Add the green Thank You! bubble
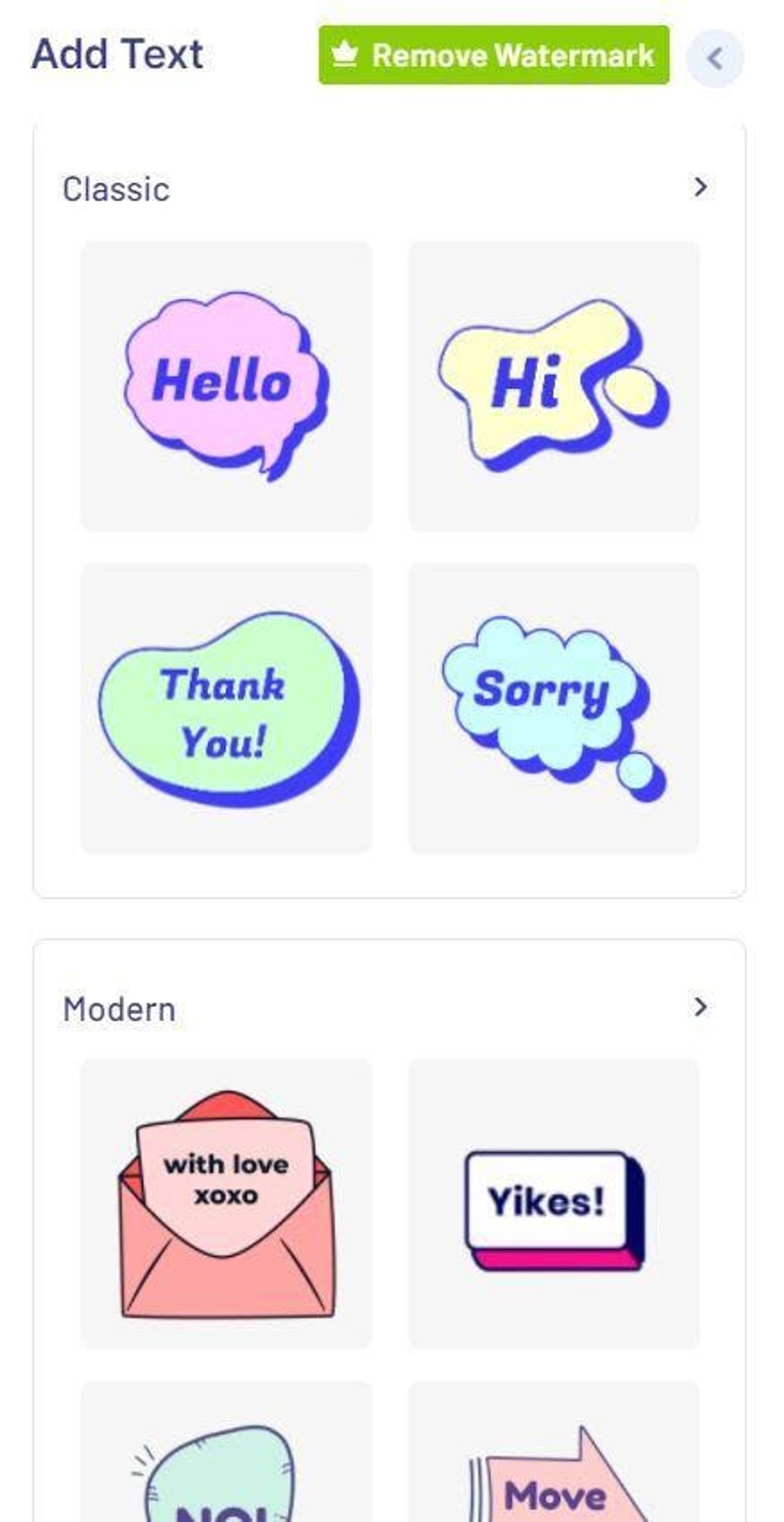The image size is (784, 1522). pyautogui.click(x=226, y=708)
